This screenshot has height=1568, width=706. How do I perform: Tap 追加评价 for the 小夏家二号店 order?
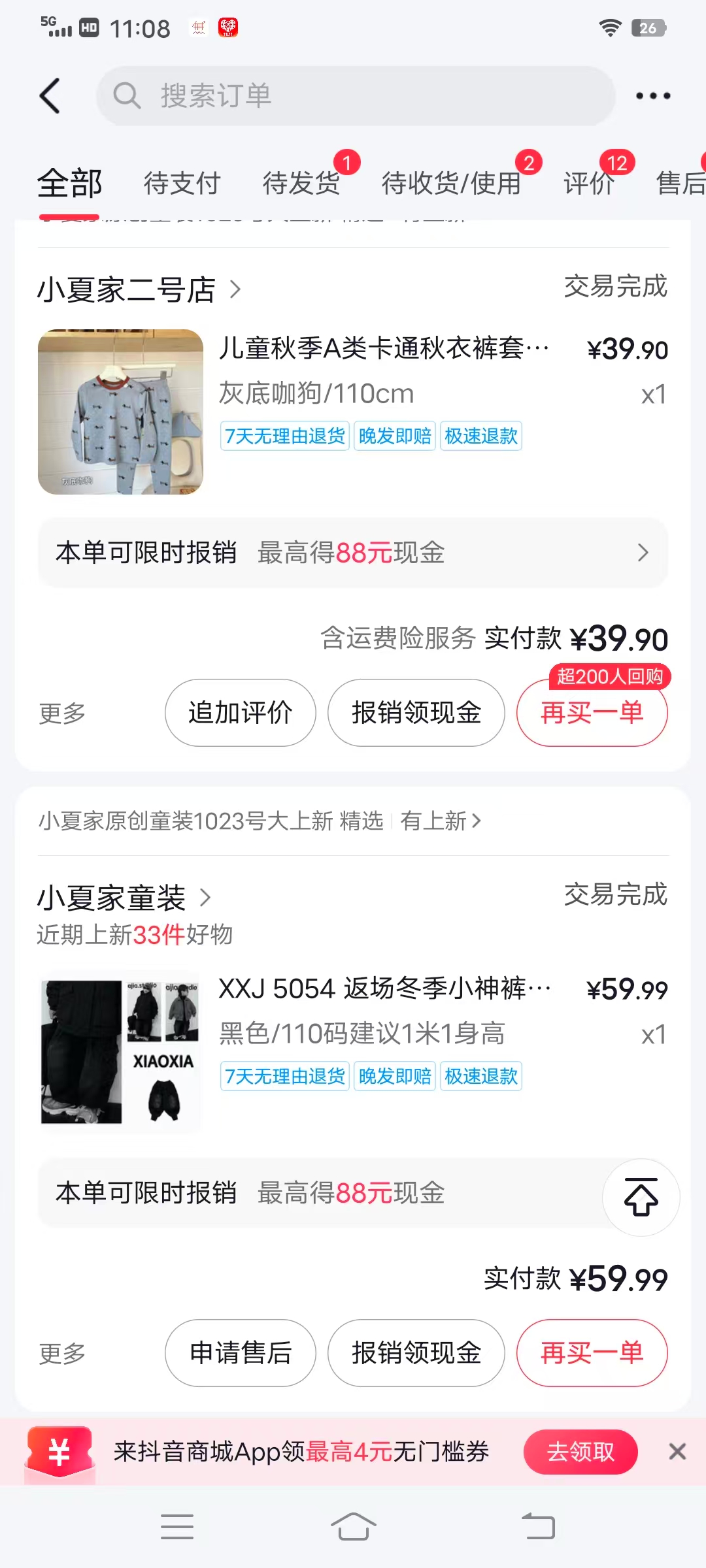point(240,713)
